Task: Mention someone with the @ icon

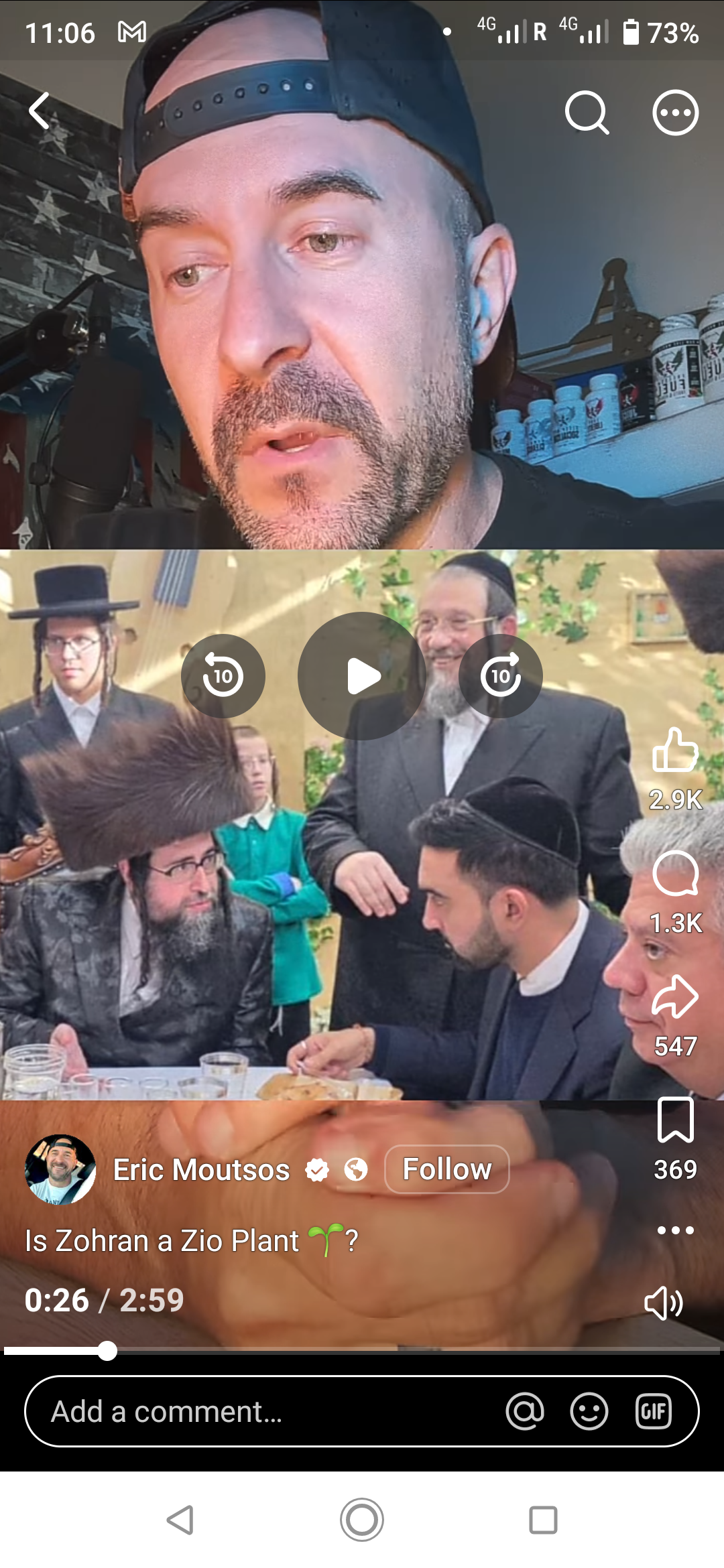Action: [x=525, y=1411]
